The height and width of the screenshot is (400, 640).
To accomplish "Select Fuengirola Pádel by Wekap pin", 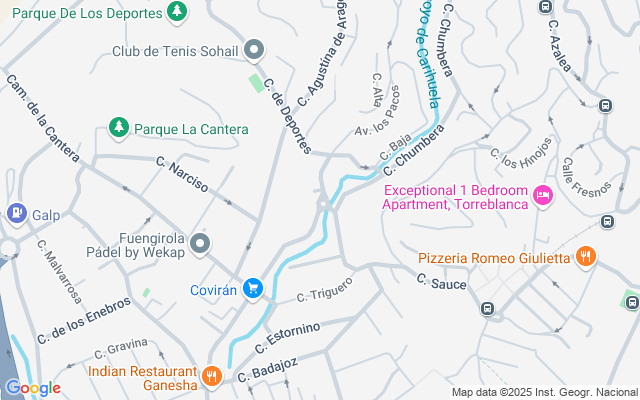I will (200, 243).
